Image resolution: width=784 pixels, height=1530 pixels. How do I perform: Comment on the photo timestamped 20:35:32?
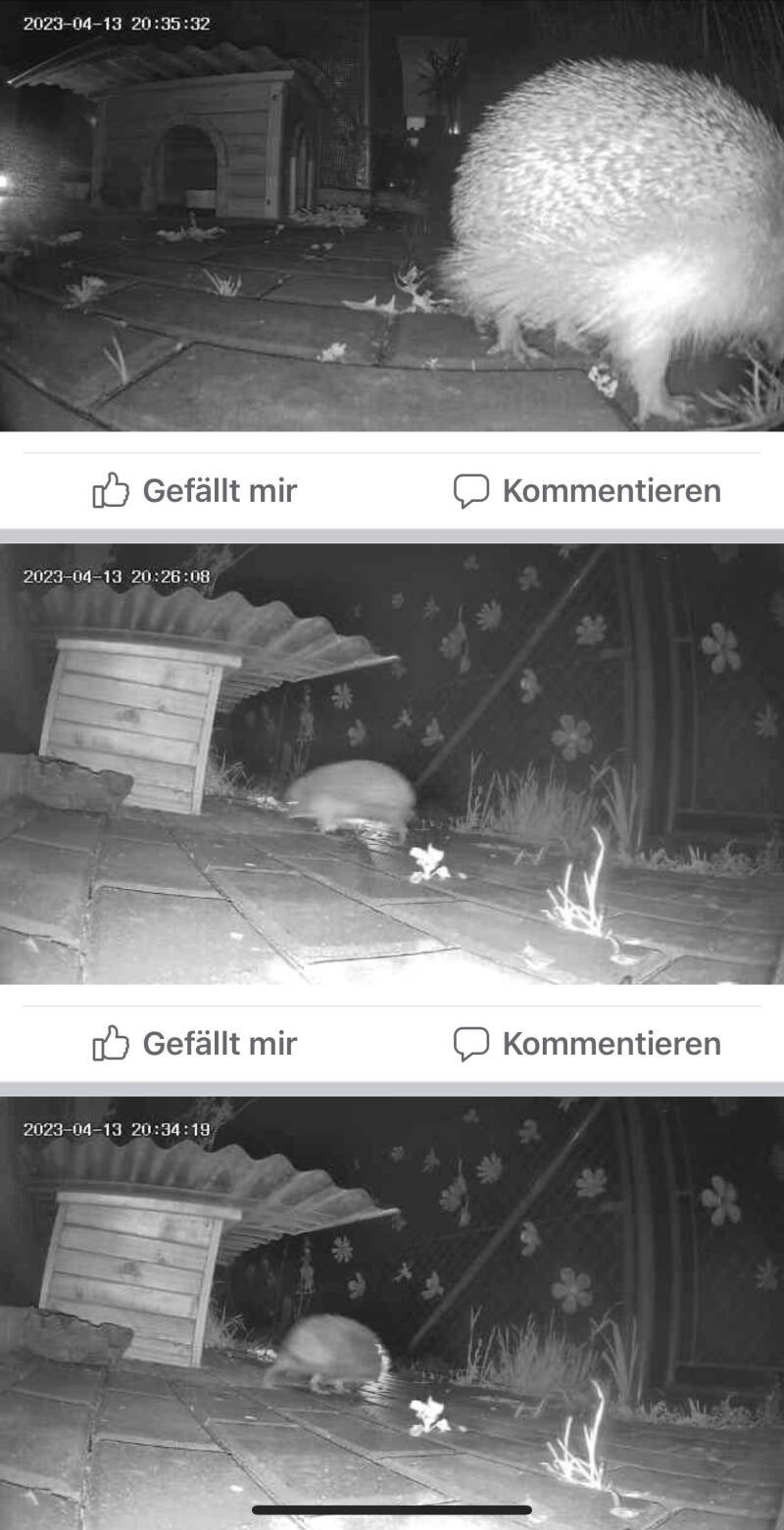coord(587,490)
